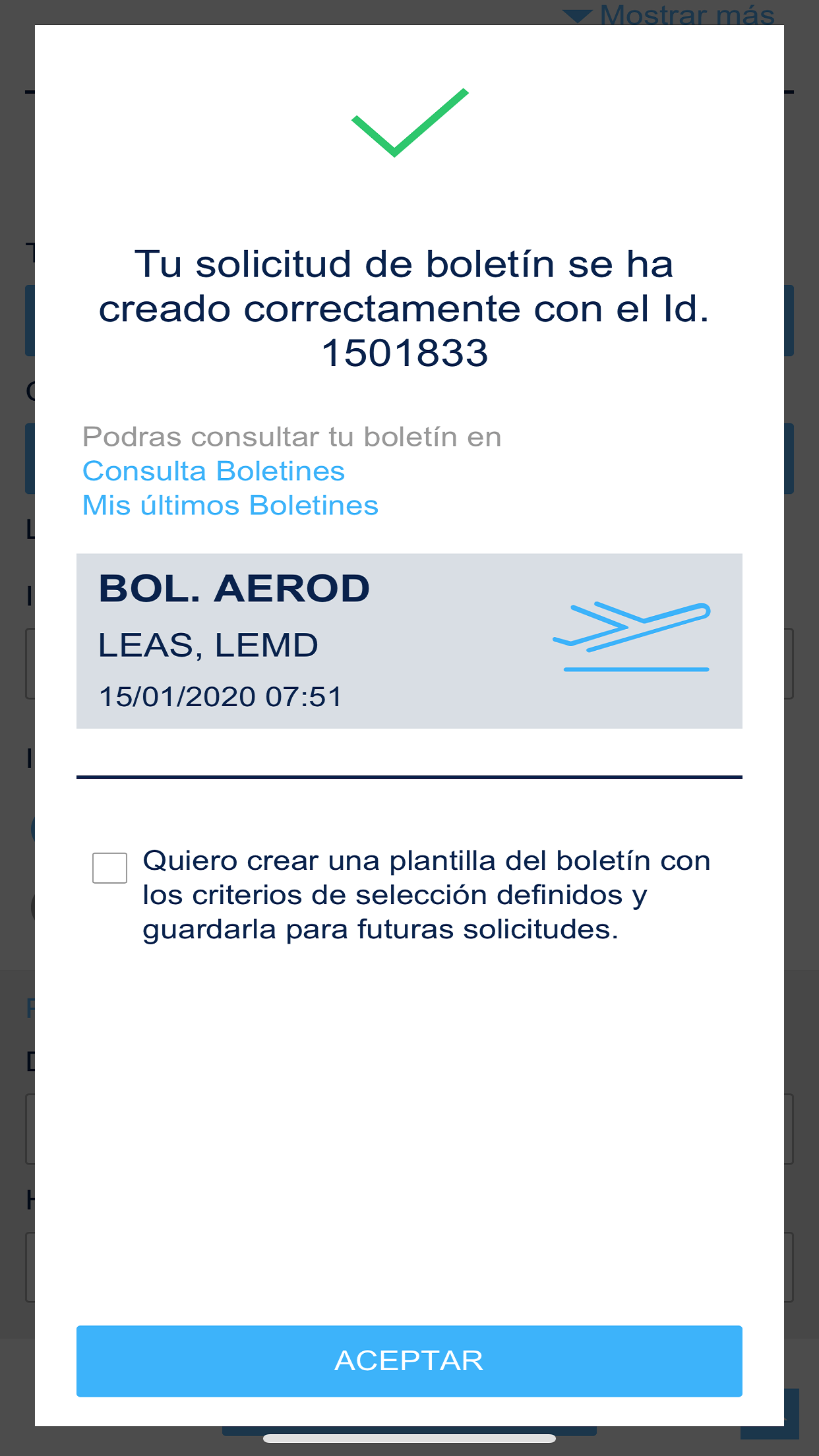Confirm with the ACEPTAR button
The width and height of the screenshot is (819, 1456).
(409, 1361)
